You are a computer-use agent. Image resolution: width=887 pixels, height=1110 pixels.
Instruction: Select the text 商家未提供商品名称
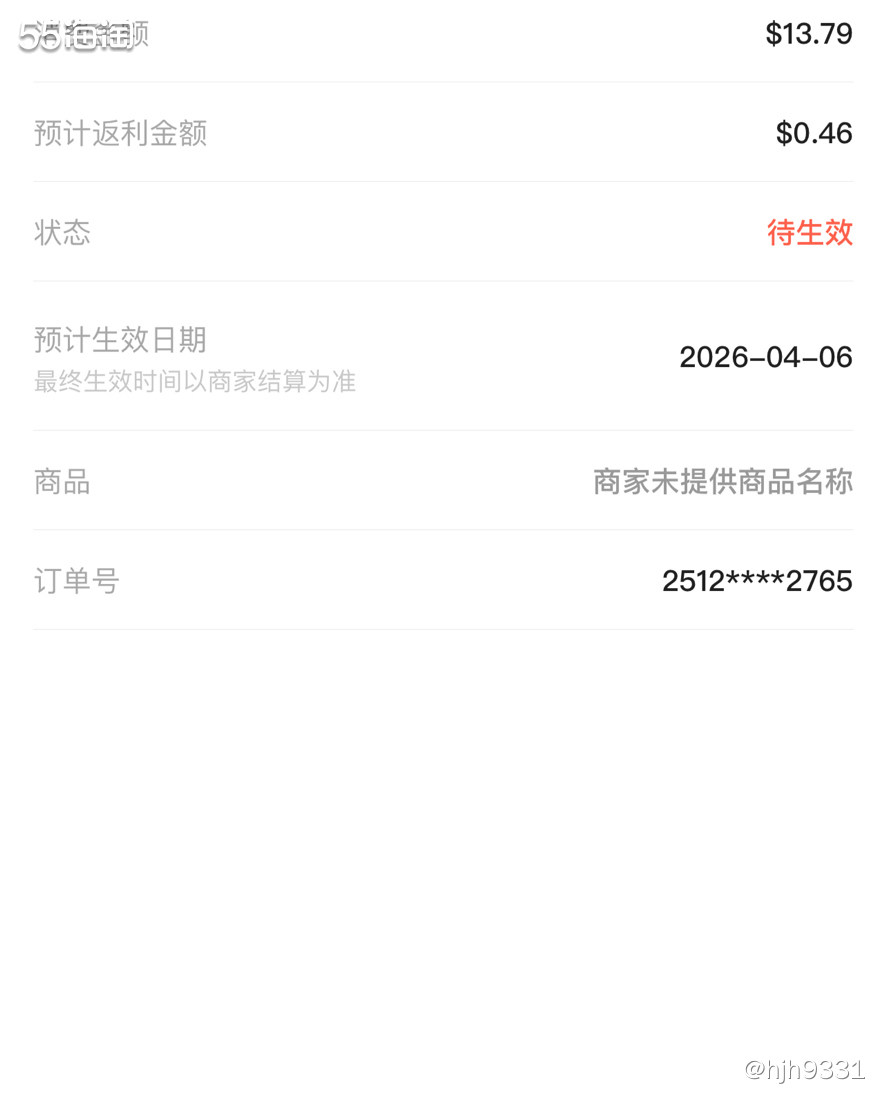[723, 482]
